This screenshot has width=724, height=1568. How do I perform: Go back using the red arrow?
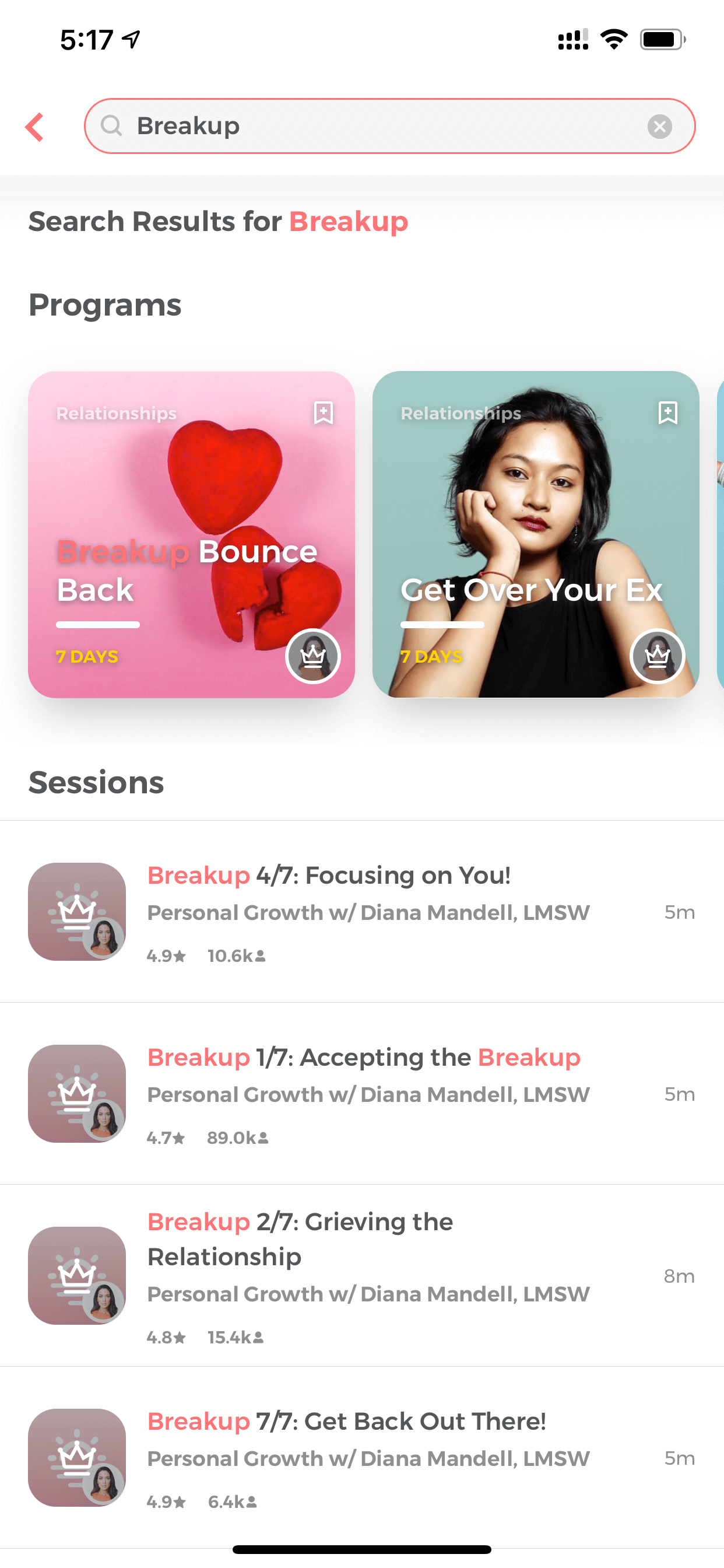tap(34, 127)
